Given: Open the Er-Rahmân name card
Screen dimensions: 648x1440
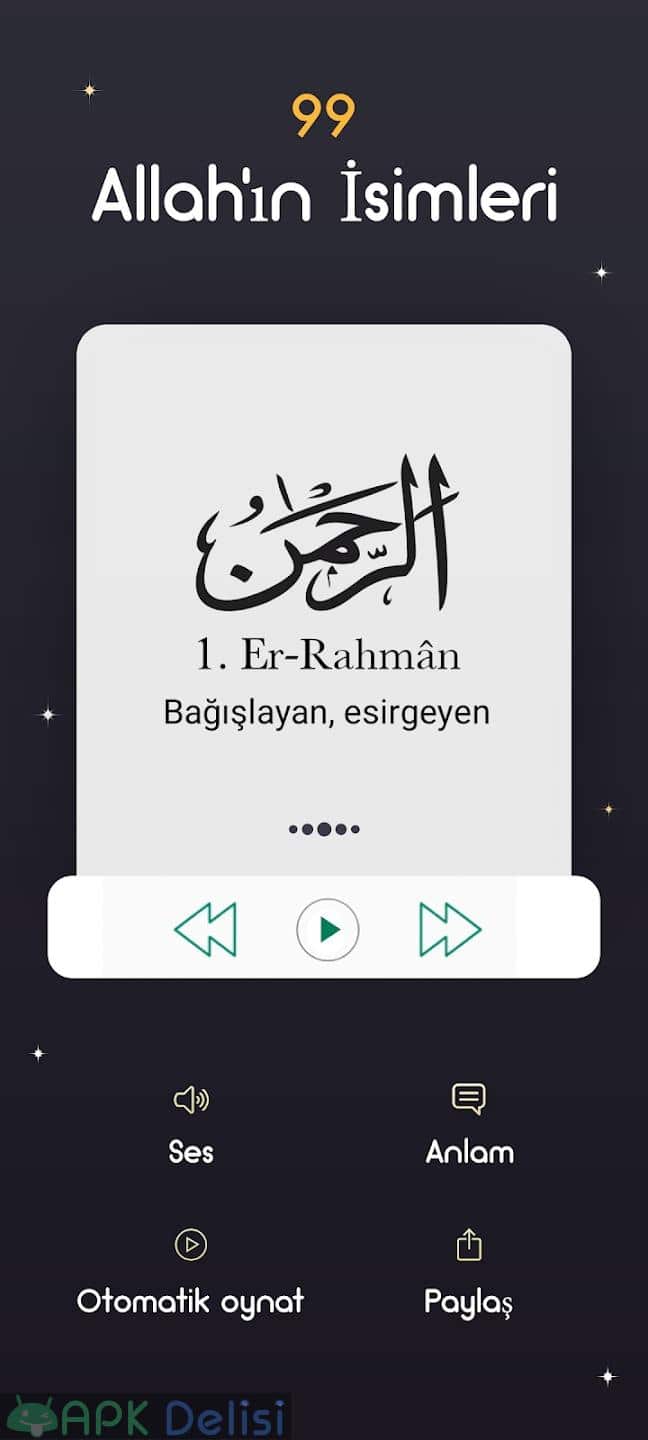Looking at the screenshot, I should click(x=324, y=600).
